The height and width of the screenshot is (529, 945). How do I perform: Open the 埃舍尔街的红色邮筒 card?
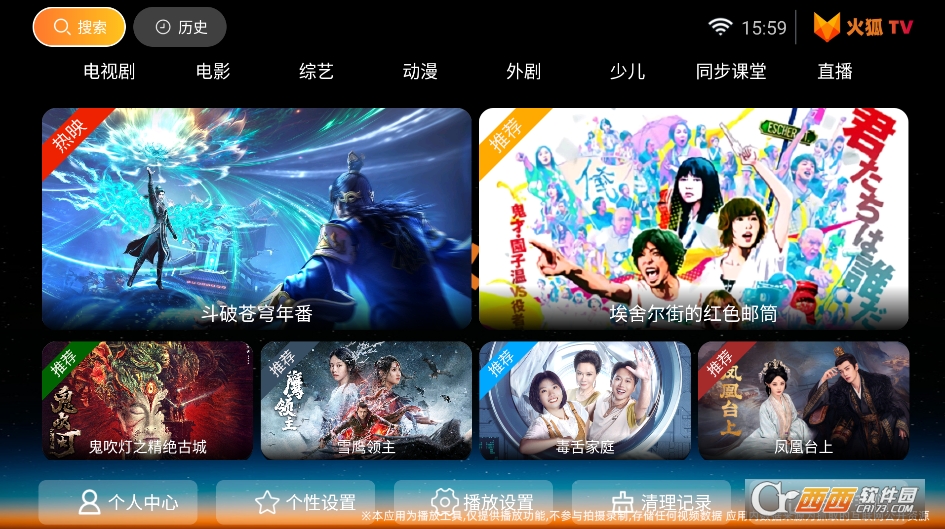[x=694, y=219]
